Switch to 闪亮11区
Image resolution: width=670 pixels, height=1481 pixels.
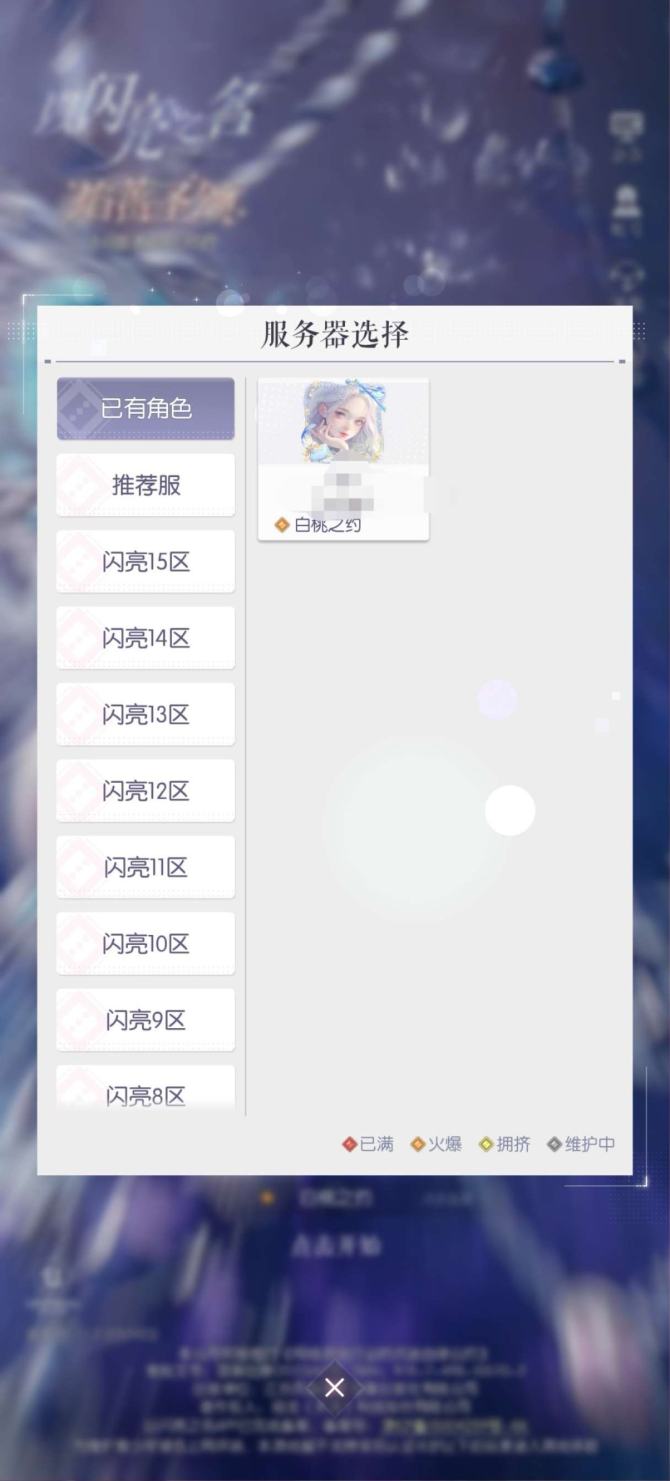(145, 867)
